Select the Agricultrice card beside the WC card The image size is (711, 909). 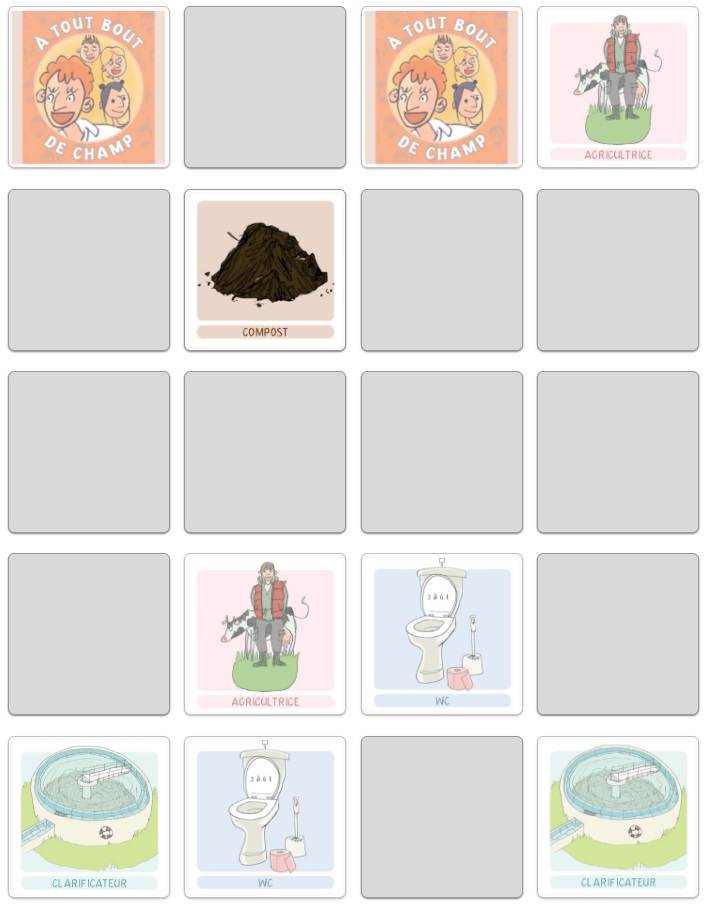click(265, 634)
